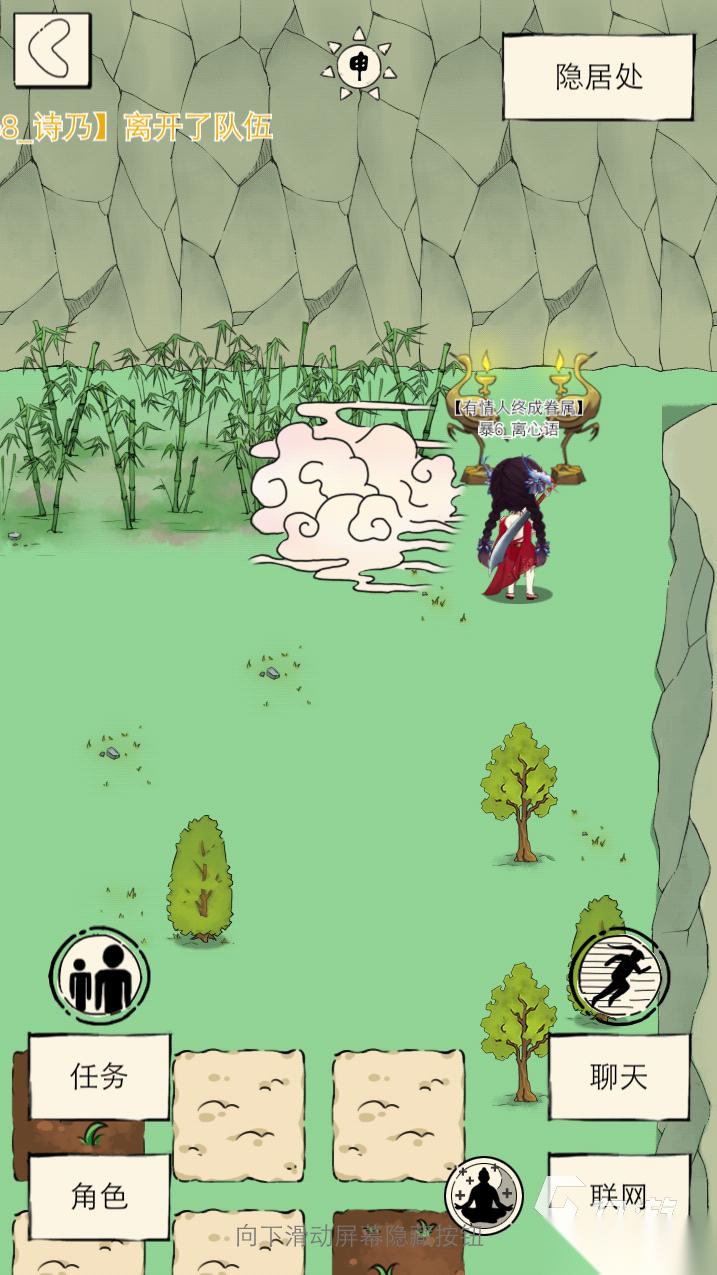Open the 隐居处 location button
The width and height of the screenshot is (717, 1275).
[598, 77]
